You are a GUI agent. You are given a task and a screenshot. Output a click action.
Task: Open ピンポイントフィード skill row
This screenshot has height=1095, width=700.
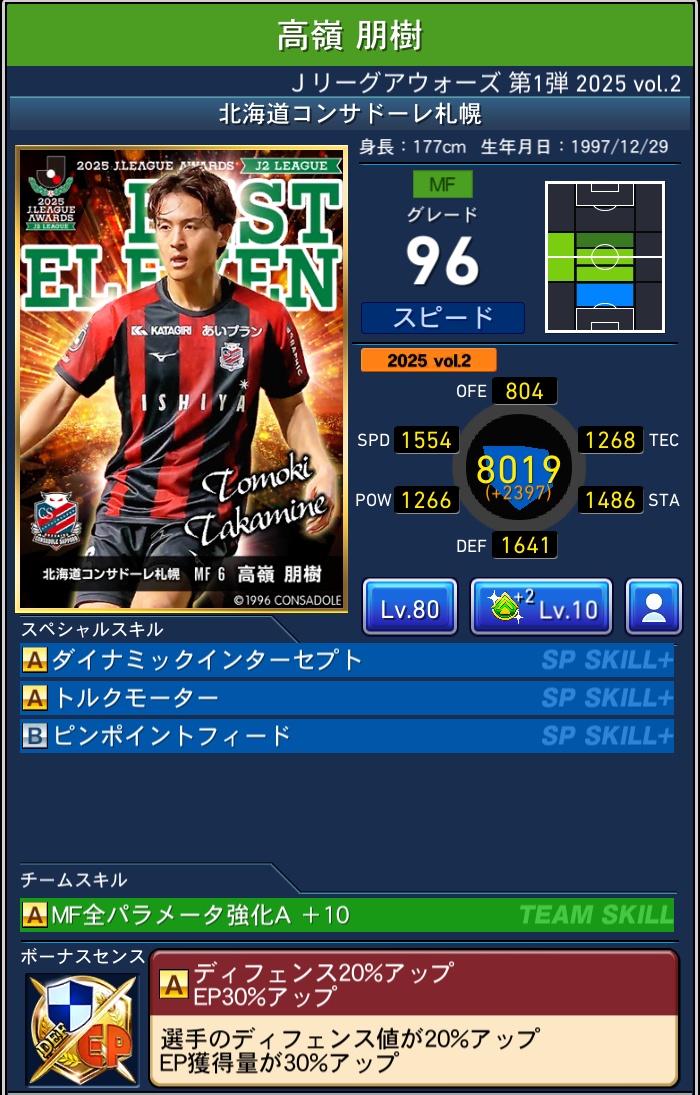[x=346, y=736]
